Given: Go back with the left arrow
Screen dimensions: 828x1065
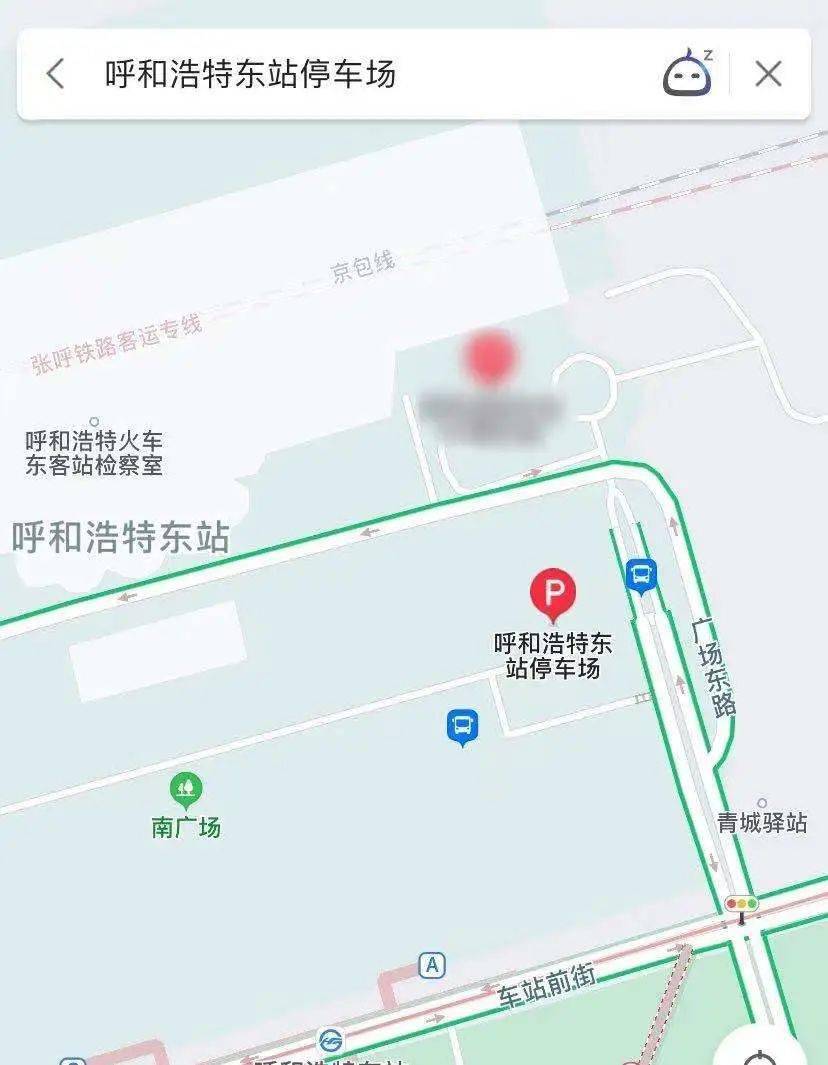Looking at the screenshot, I should tap(56, 74).
